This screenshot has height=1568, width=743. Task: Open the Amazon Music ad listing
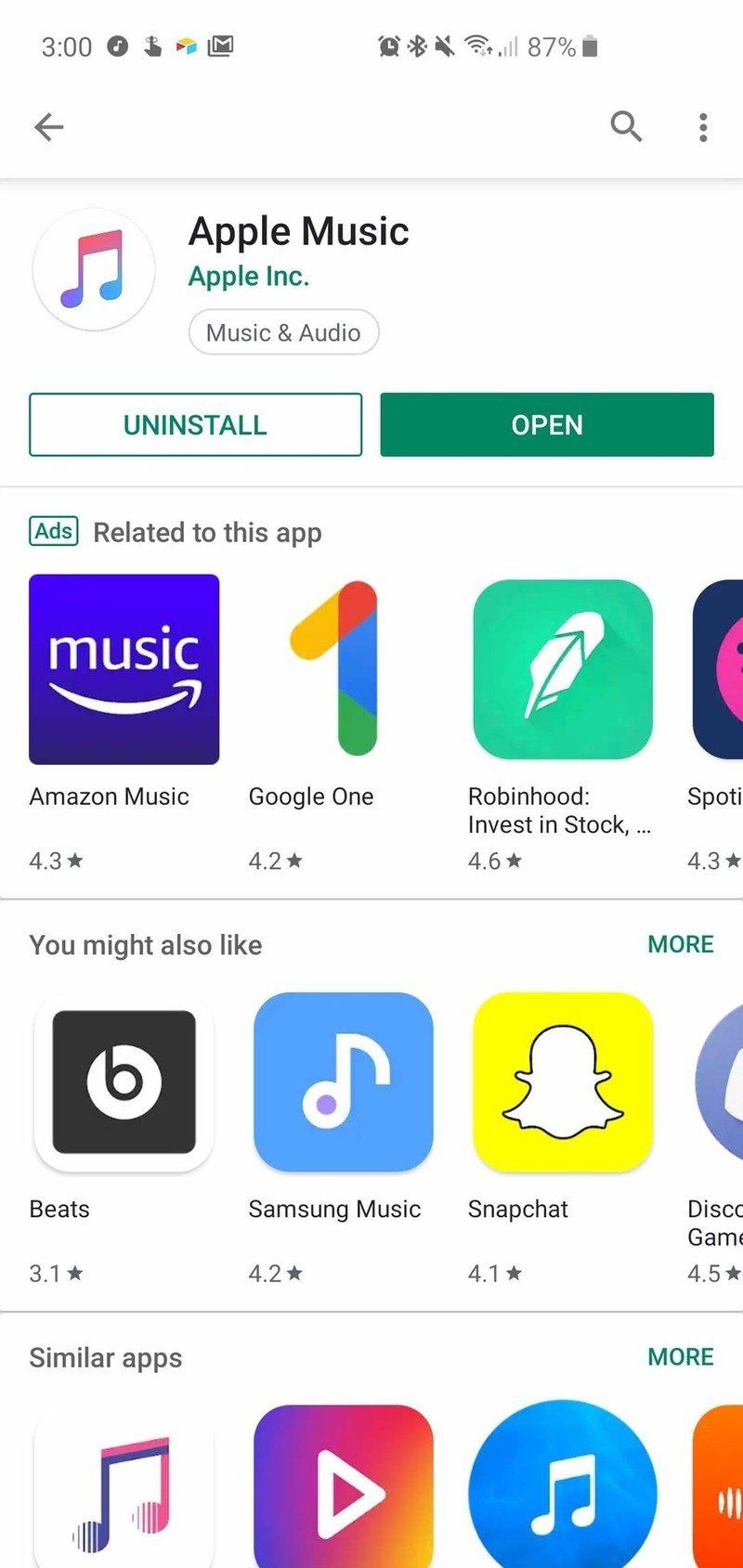click(124, 668)
